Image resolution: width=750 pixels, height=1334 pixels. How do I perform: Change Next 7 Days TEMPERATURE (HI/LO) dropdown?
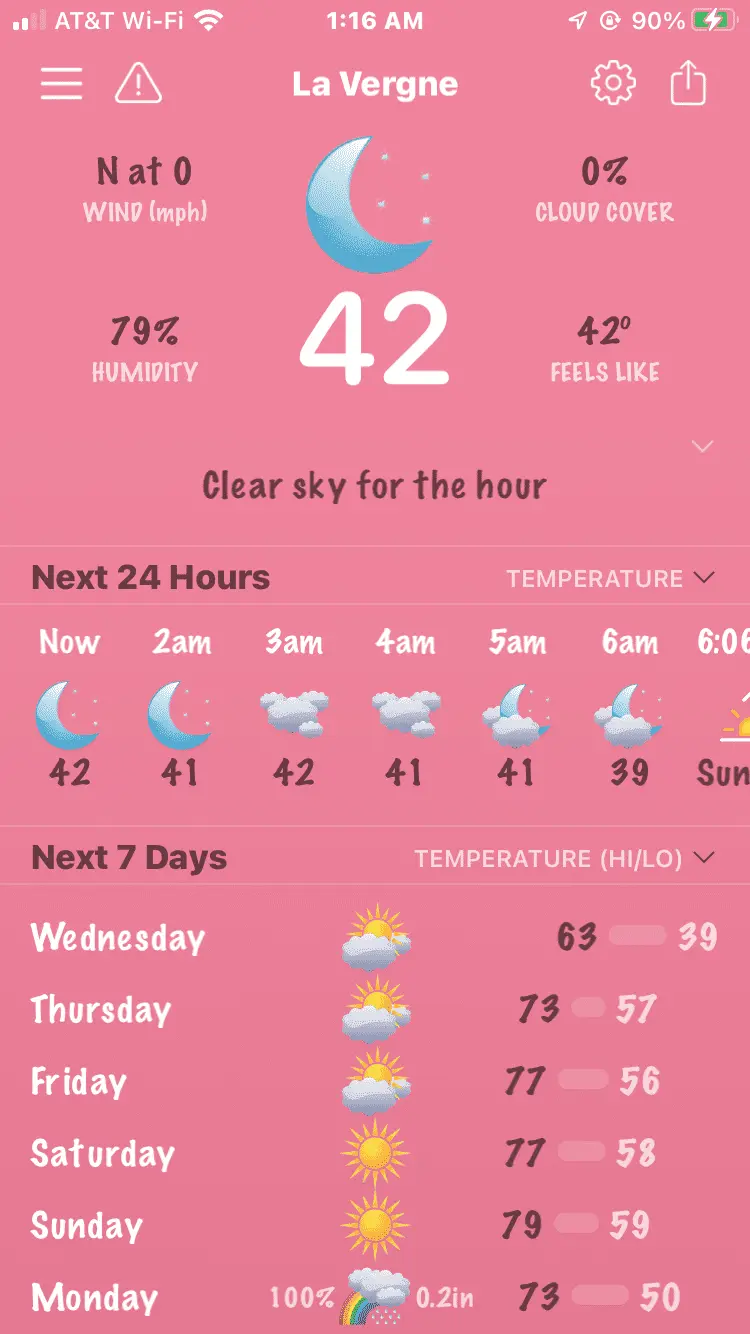tap(565, 859)
